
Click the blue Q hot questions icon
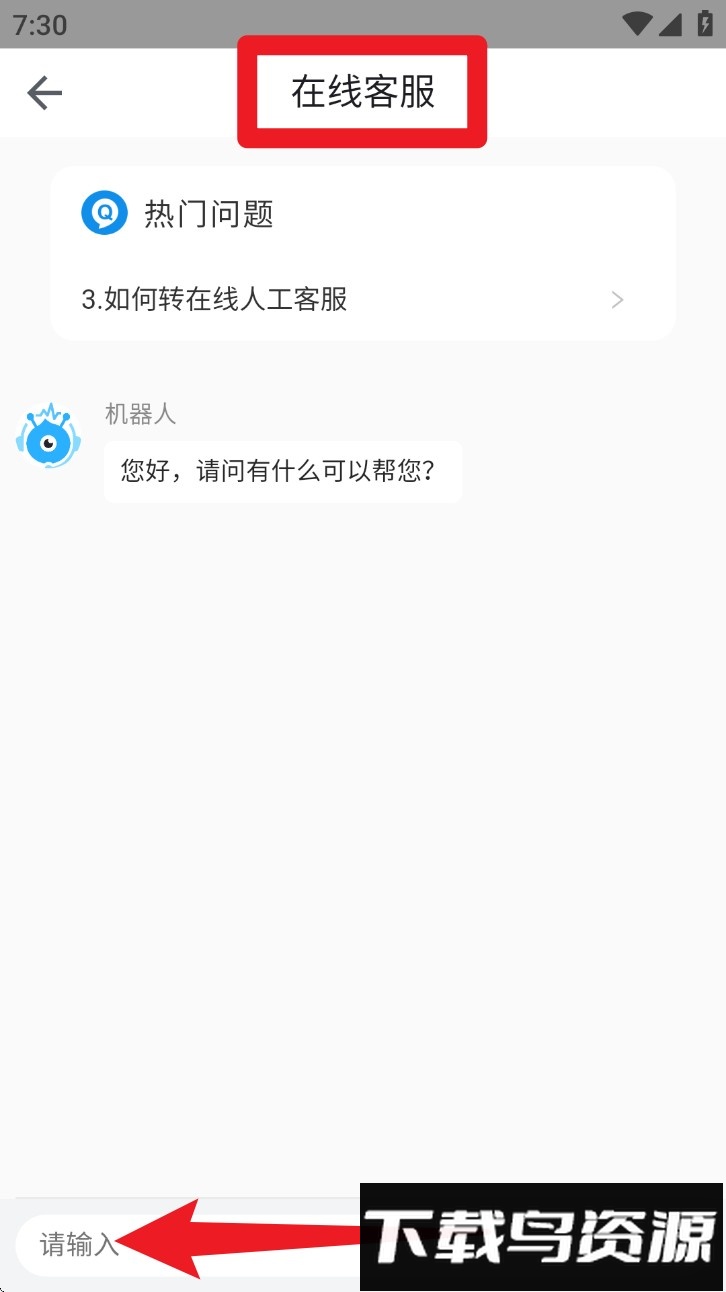click(x=105, y=212)
